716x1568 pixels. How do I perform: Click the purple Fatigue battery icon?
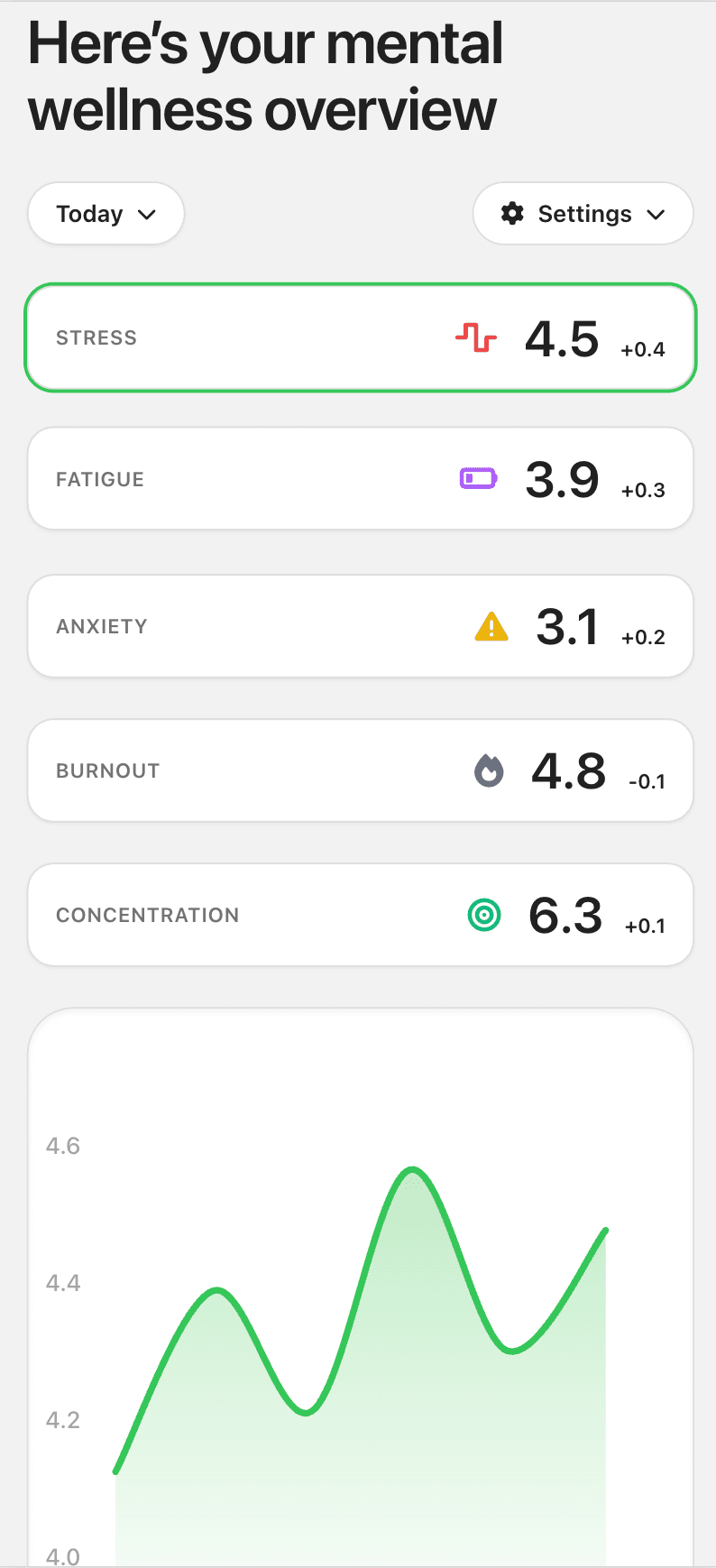tap(477, 479)
